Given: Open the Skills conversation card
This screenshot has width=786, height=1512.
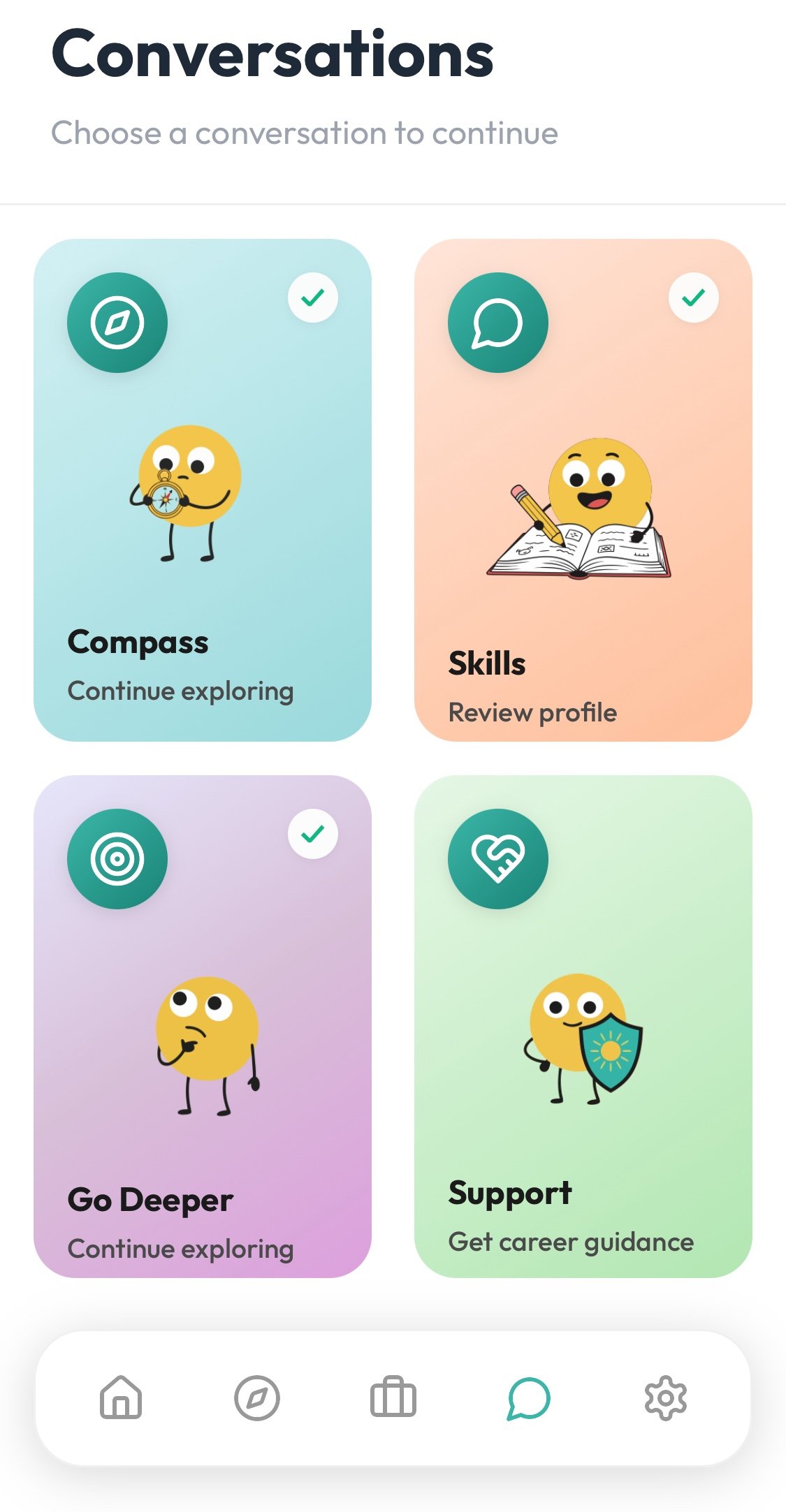Looking at the screenshot, I should pos(583,490).
